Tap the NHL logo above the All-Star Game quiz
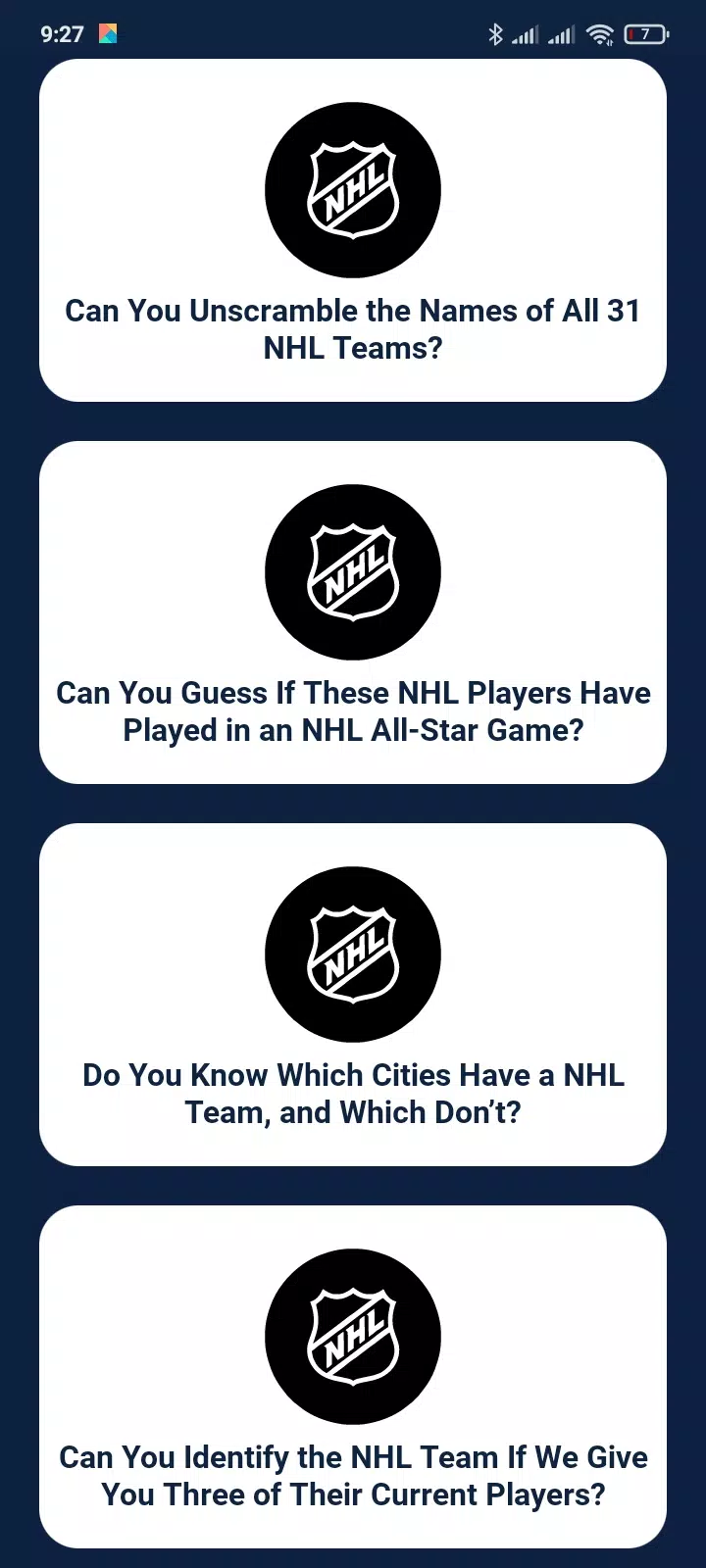The height and width of the screenshot is (1568, 706). click(x=353, y=571)
